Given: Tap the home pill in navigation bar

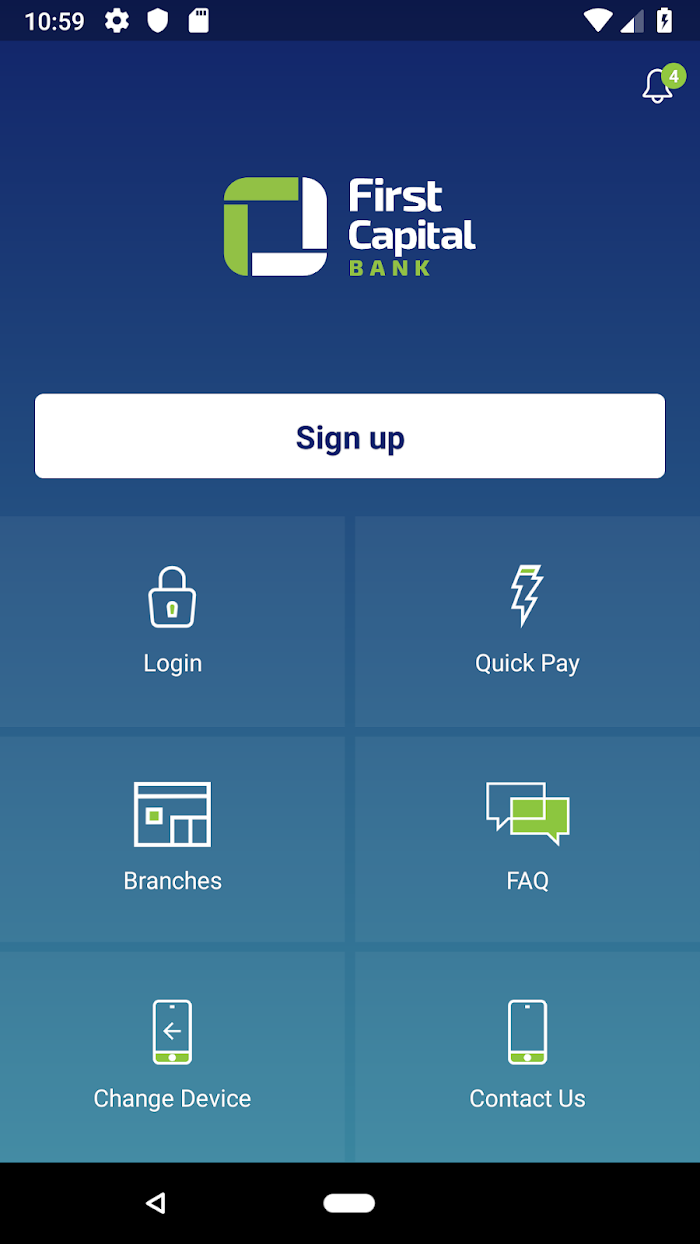Looking at the screenshot, I should [x=349, y=1203].
